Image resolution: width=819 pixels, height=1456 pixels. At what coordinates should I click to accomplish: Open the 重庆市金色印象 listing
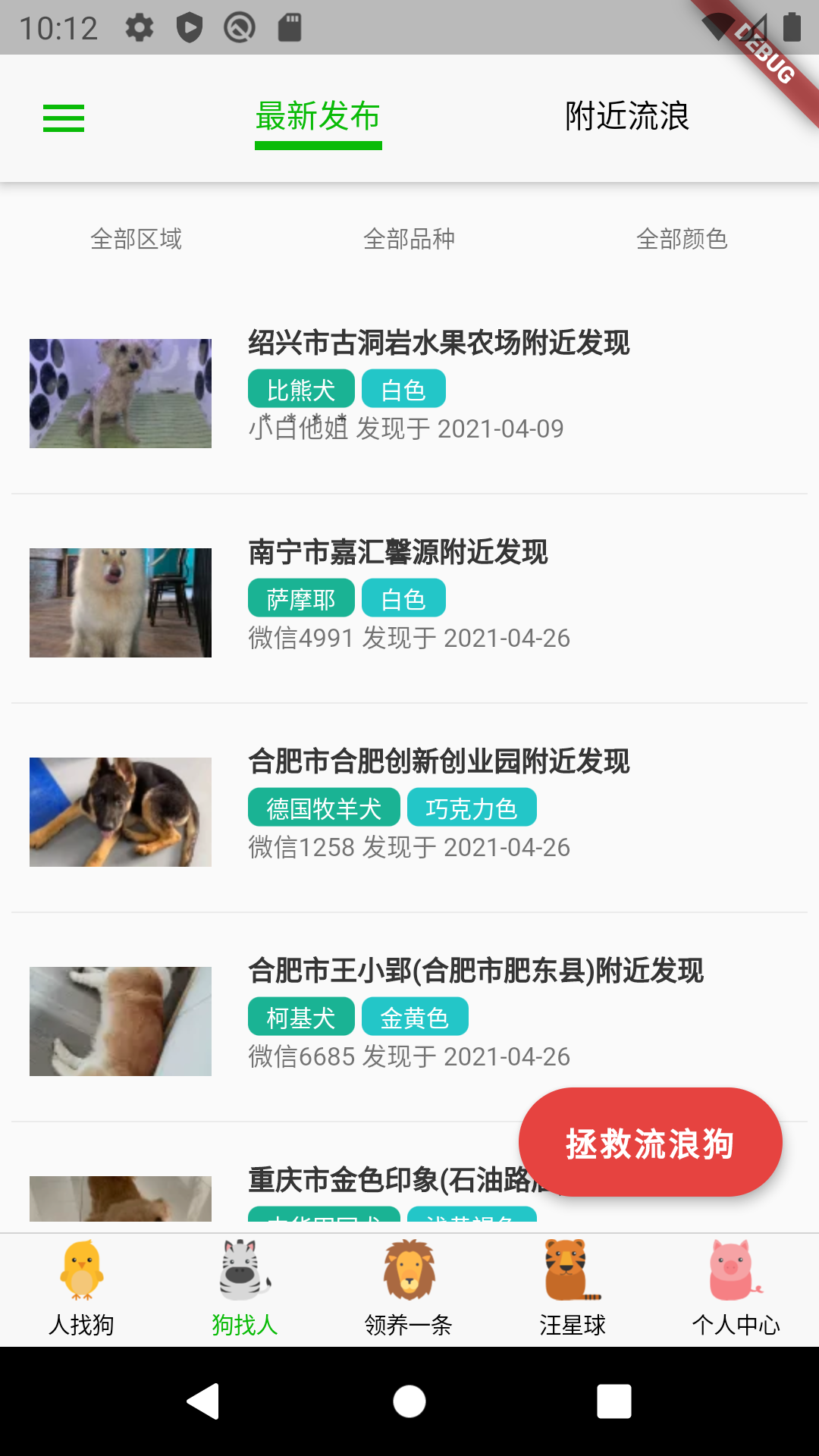point(379,1180)
